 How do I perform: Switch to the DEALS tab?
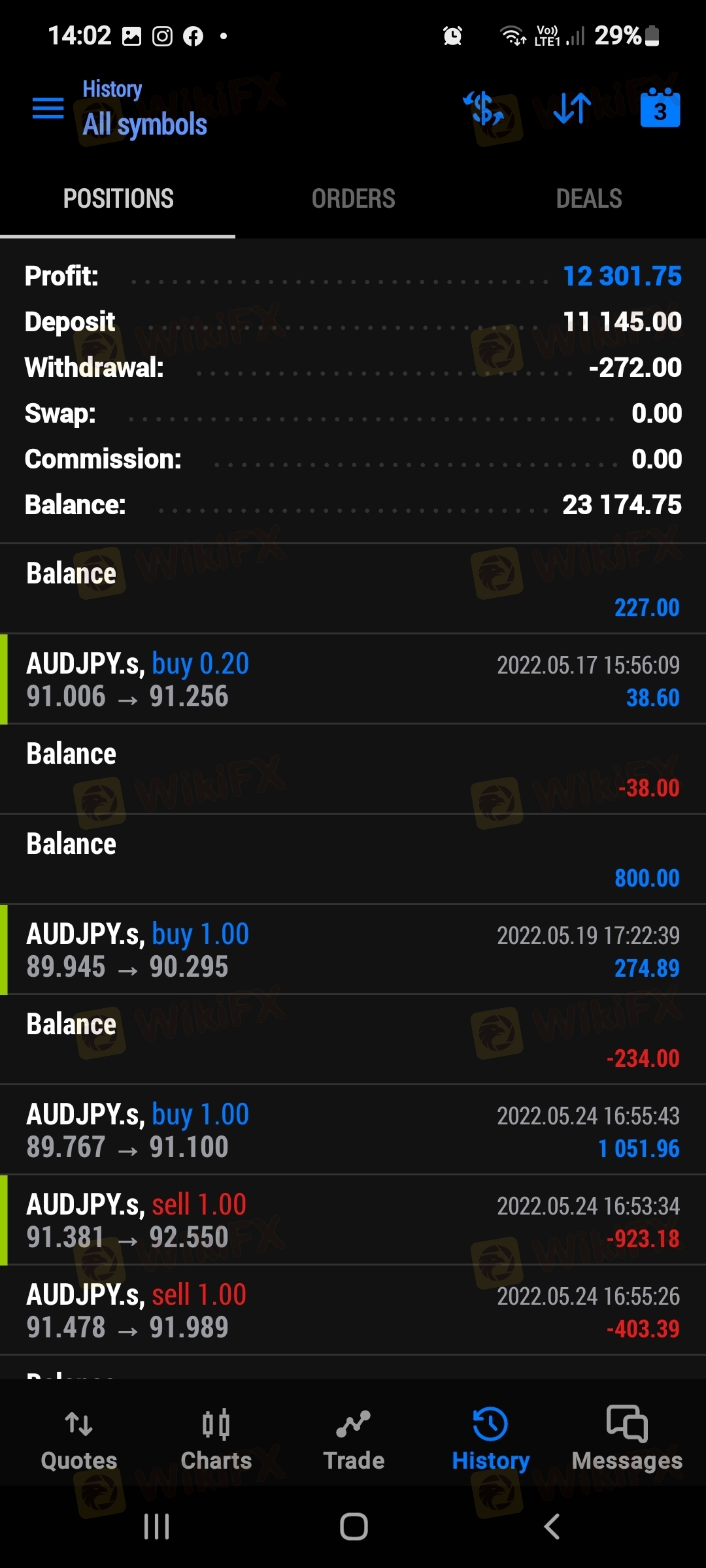tap(588, 199)
